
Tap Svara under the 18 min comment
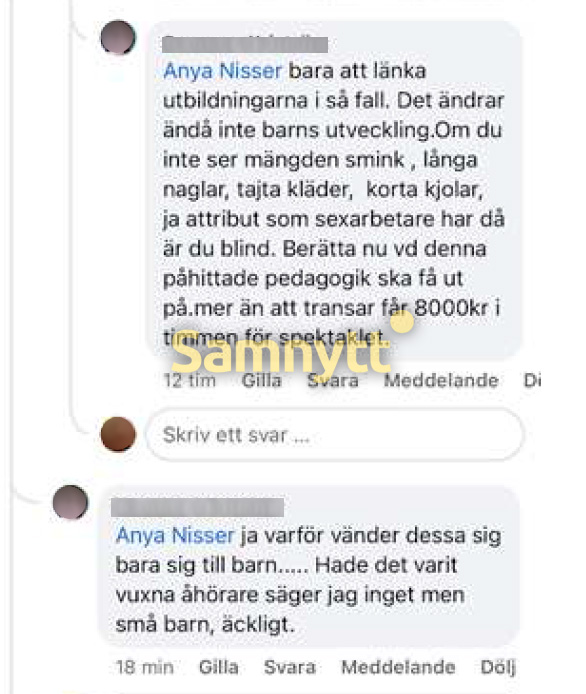click(x=290, y=667)
